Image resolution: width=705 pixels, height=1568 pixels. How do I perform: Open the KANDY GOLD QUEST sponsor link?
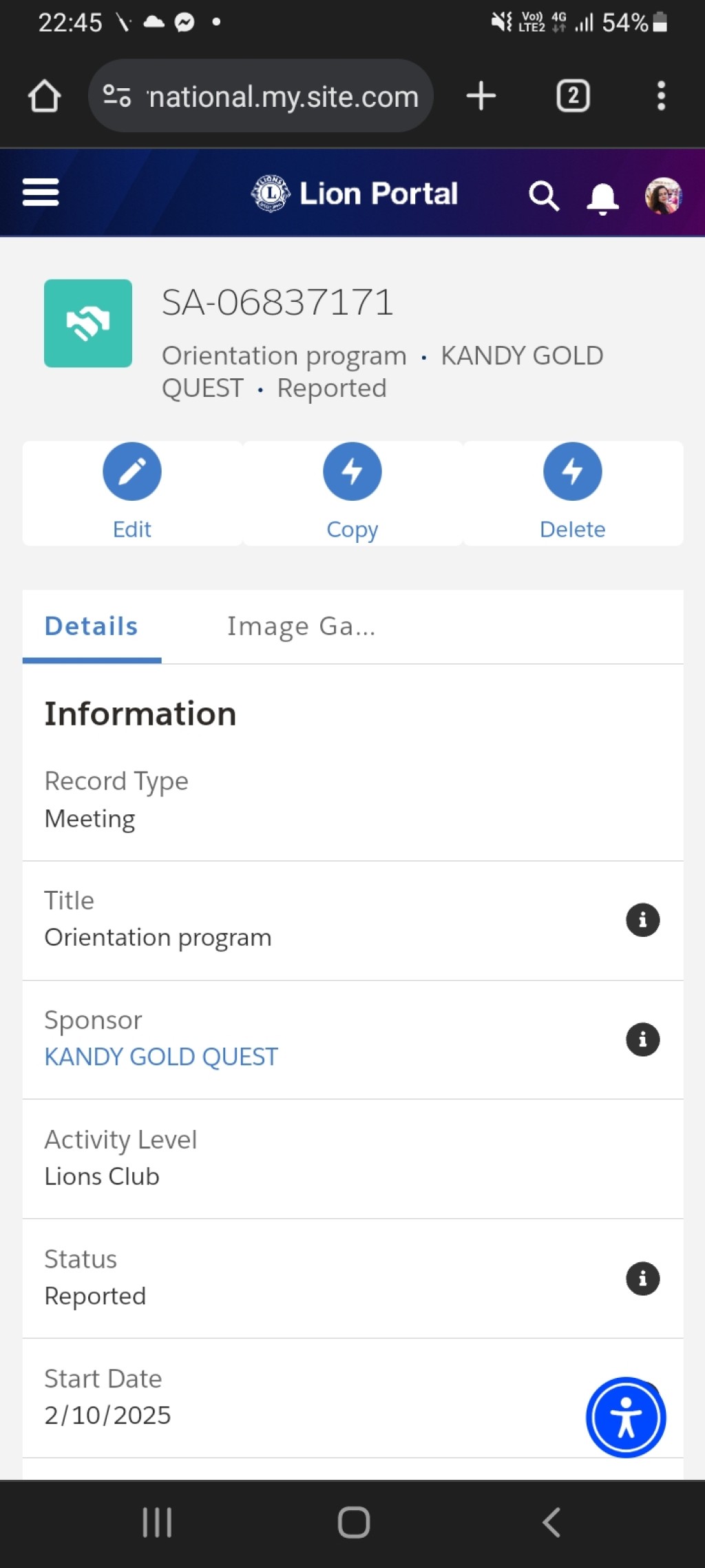point(161,1056)
